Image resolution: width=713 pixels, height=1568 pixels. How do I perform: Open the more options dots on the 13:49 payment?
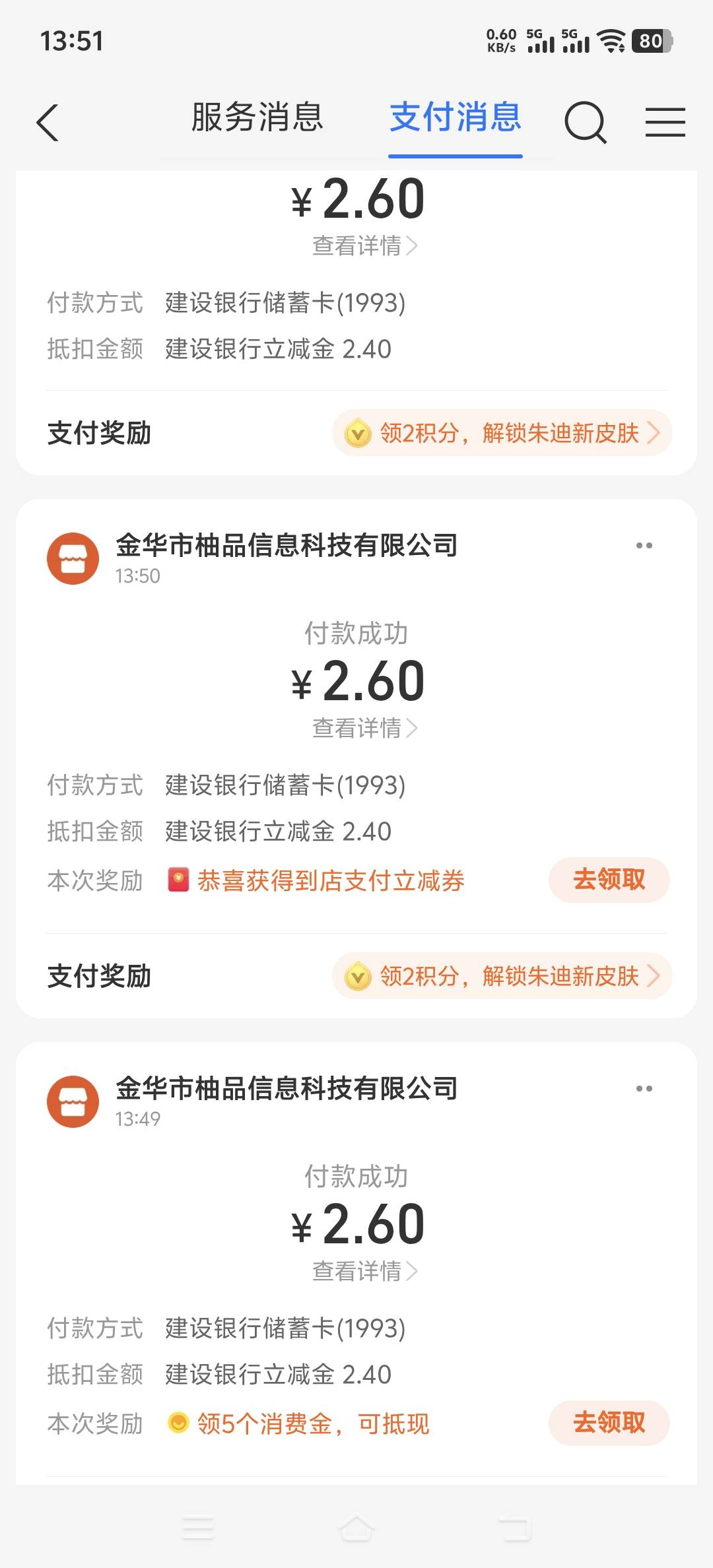pyautogui.click(x=644, y=1088)
